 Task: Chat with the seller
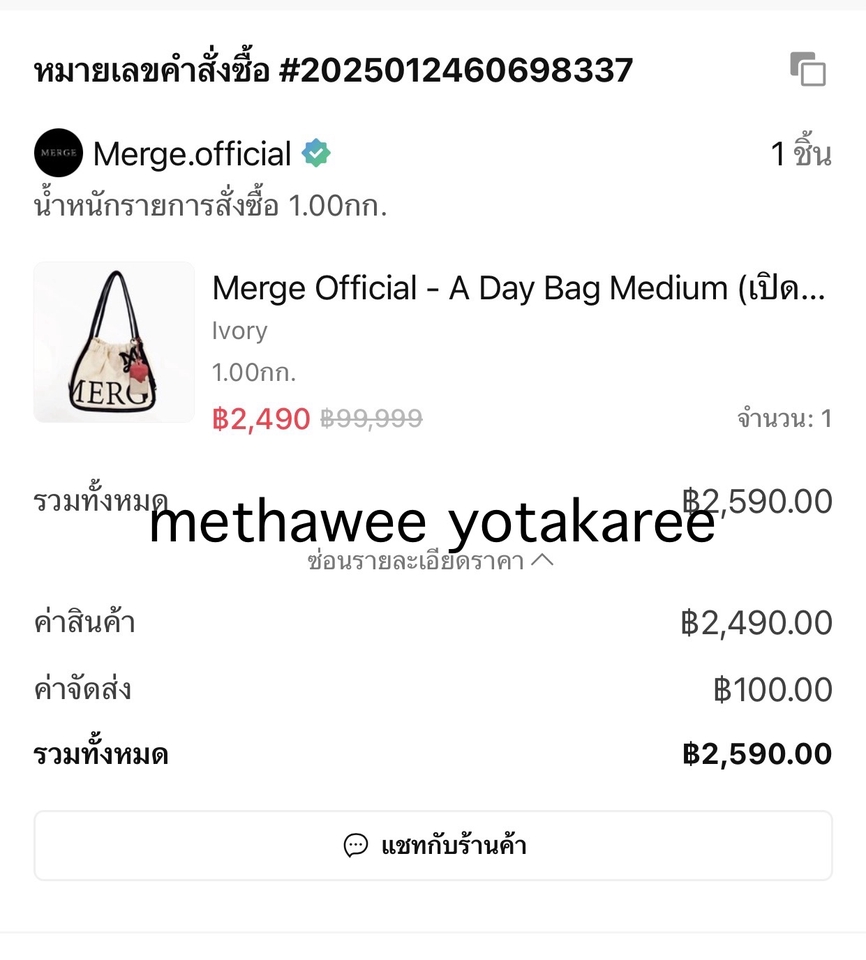[433, 846]
